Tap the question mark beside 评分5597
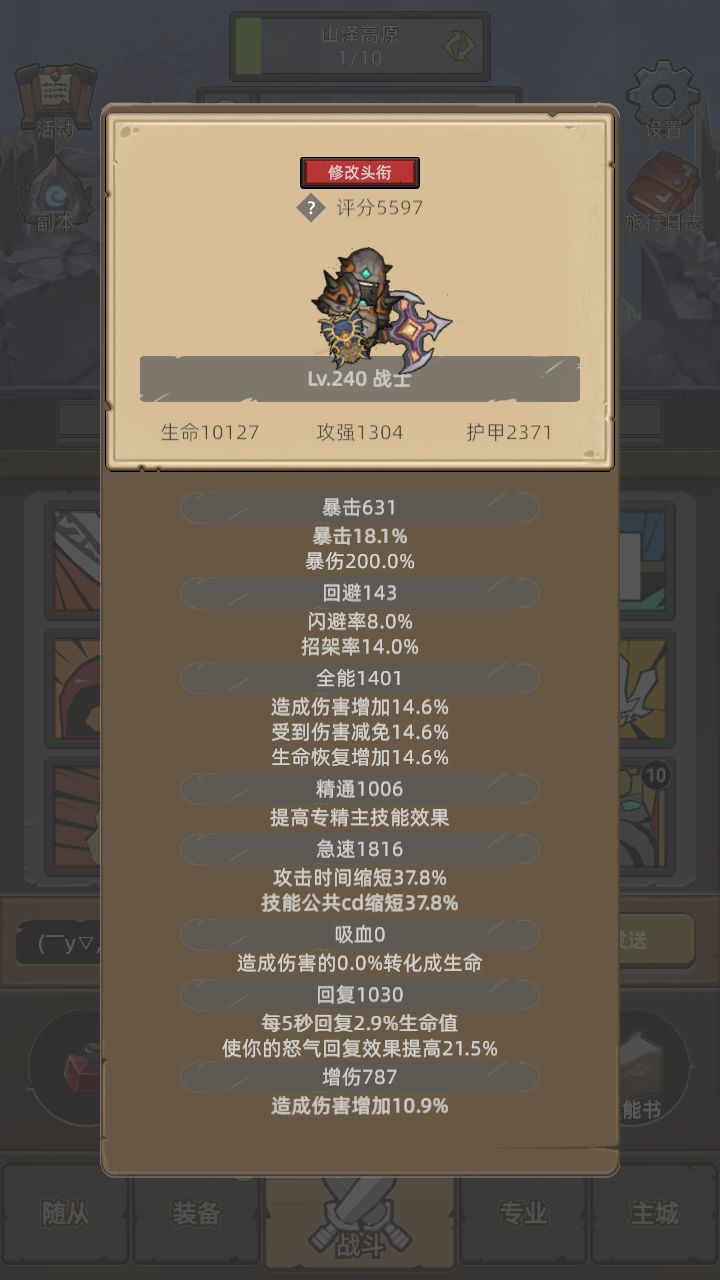 coord(313,209)
